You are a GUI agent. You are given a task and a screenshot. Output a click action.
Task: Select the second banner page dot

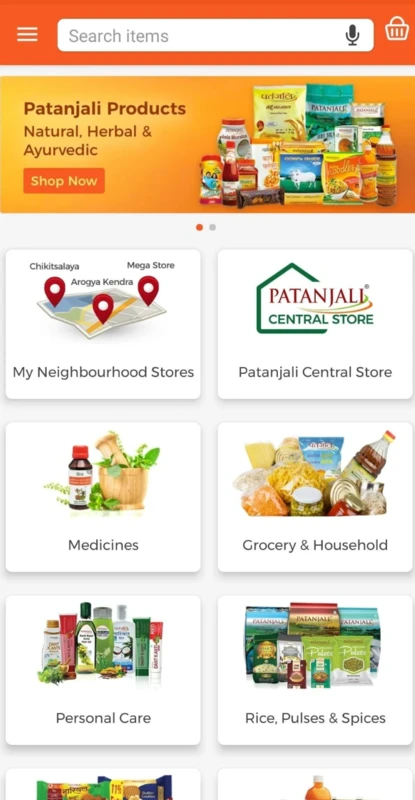pos(212,227)
